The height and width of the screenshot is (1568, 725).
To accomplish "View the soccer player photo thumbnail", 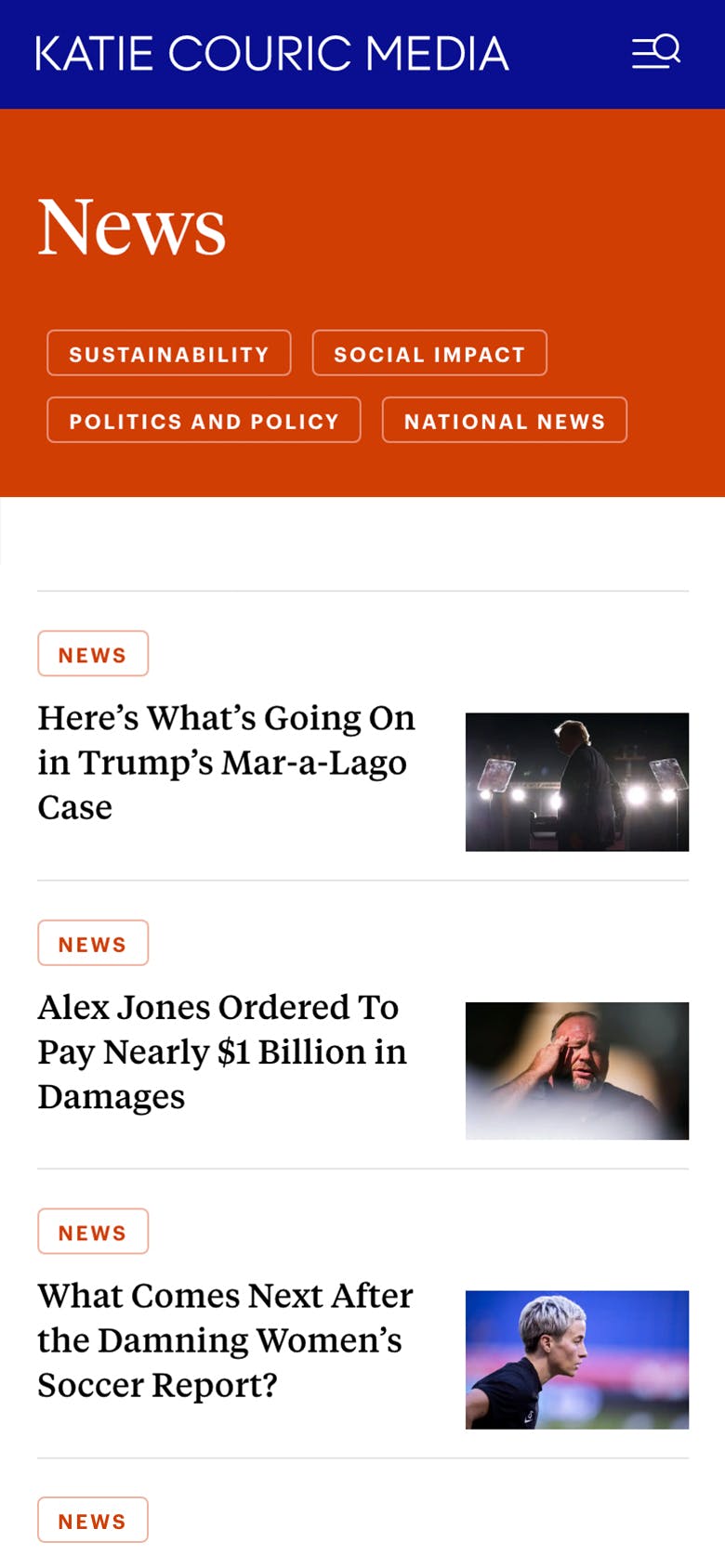I will click(576, 1359).
